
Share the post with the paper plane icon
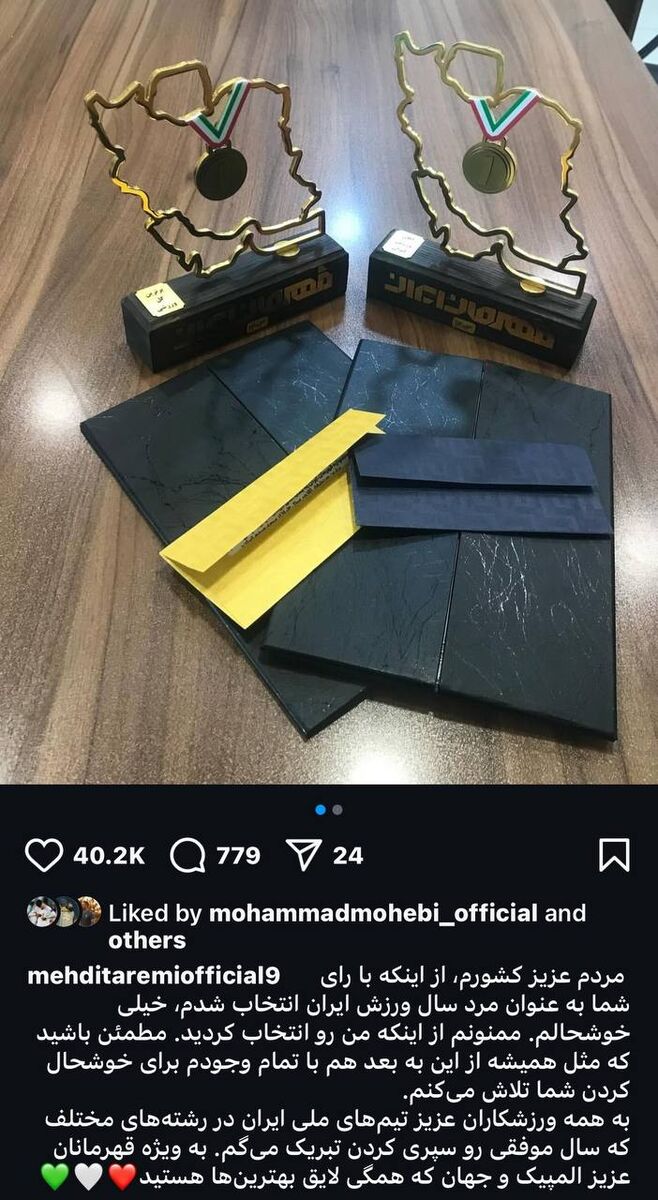tap(302, 855)
